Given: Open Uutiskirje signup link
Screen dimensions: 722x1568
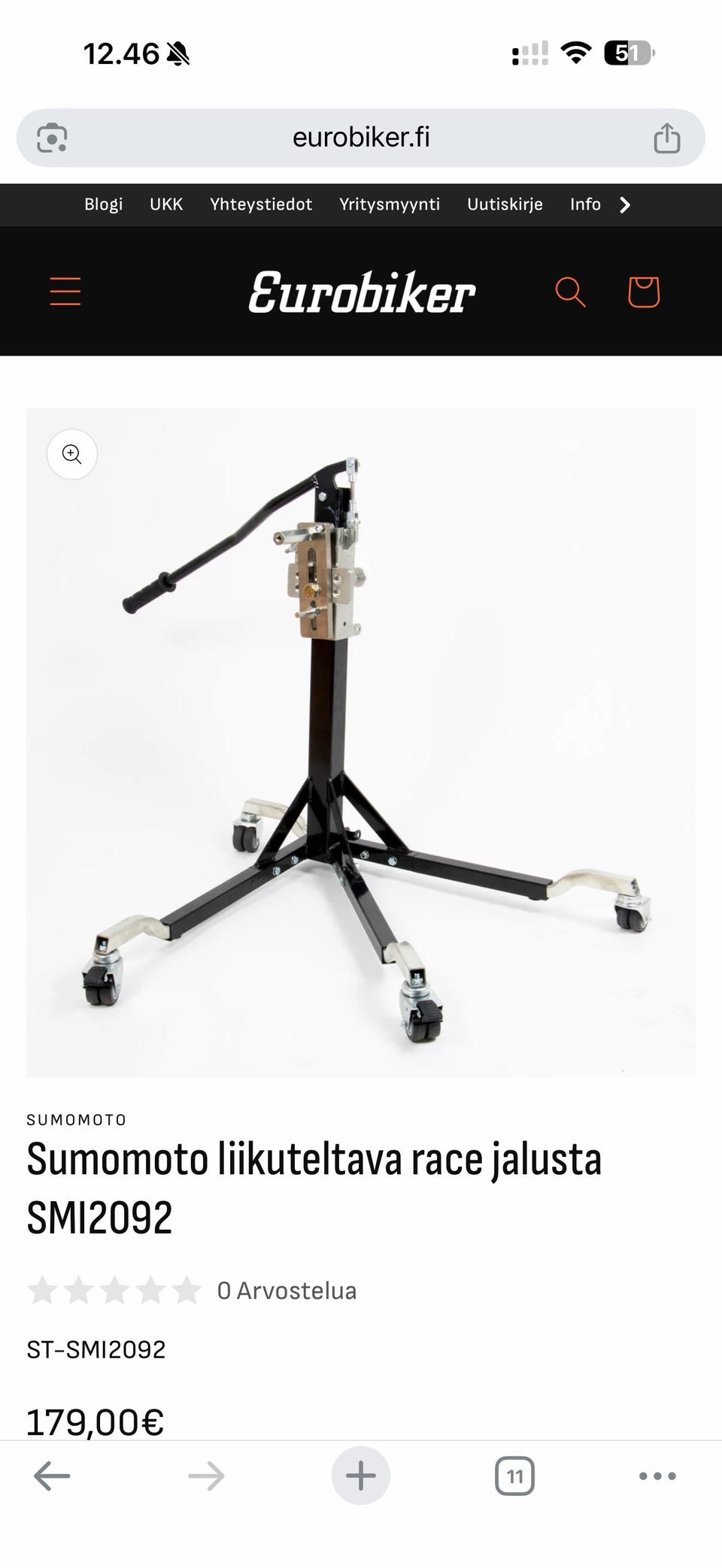Looking at the screenshot, I should [x=505, y=204].
